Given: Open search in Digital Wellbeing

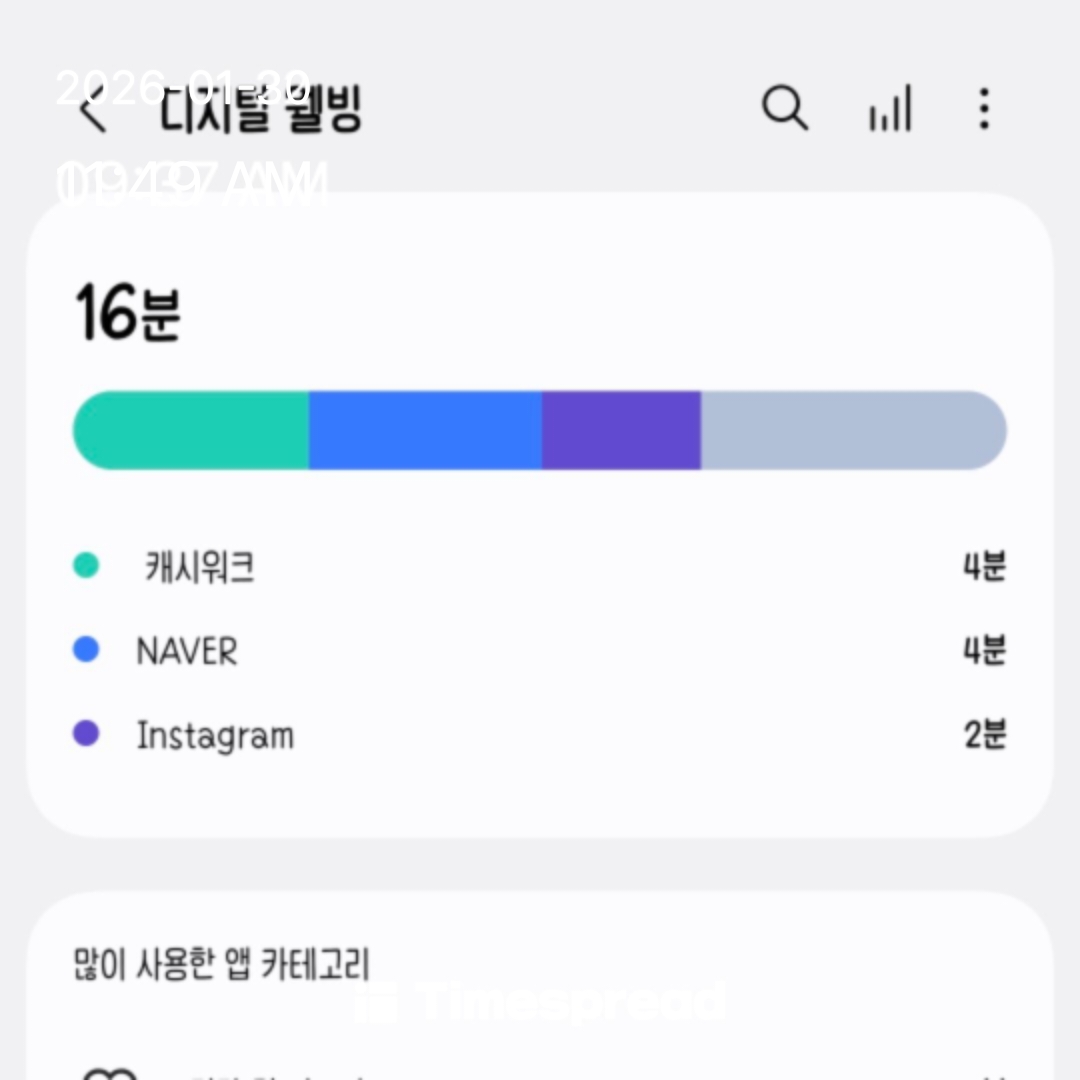Looking at the screenshot, I should (785, 107).
